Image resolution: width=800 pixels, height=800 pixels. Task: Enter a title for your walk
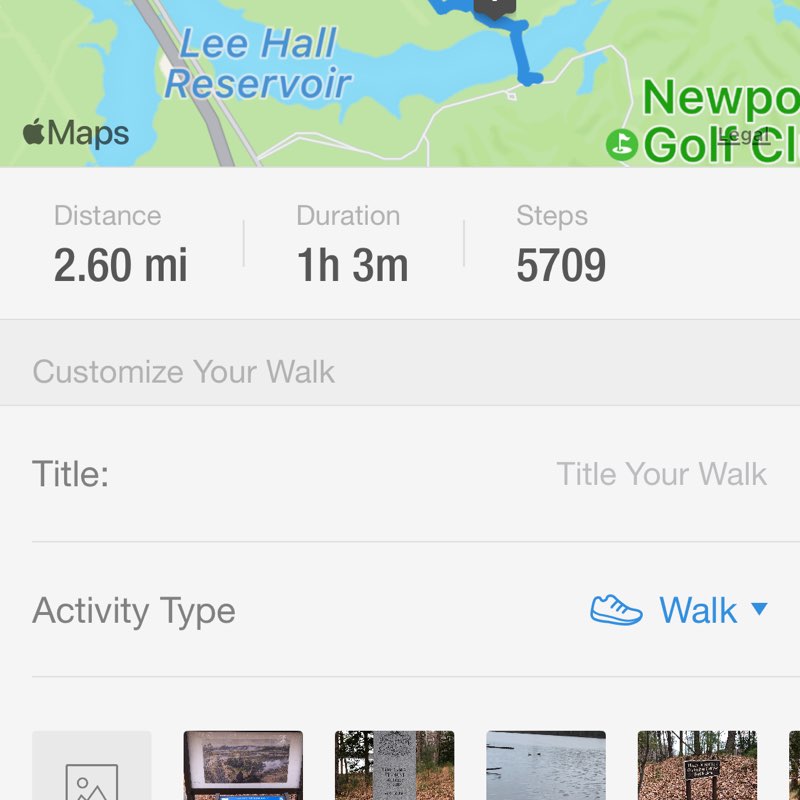tap(660, 474)
